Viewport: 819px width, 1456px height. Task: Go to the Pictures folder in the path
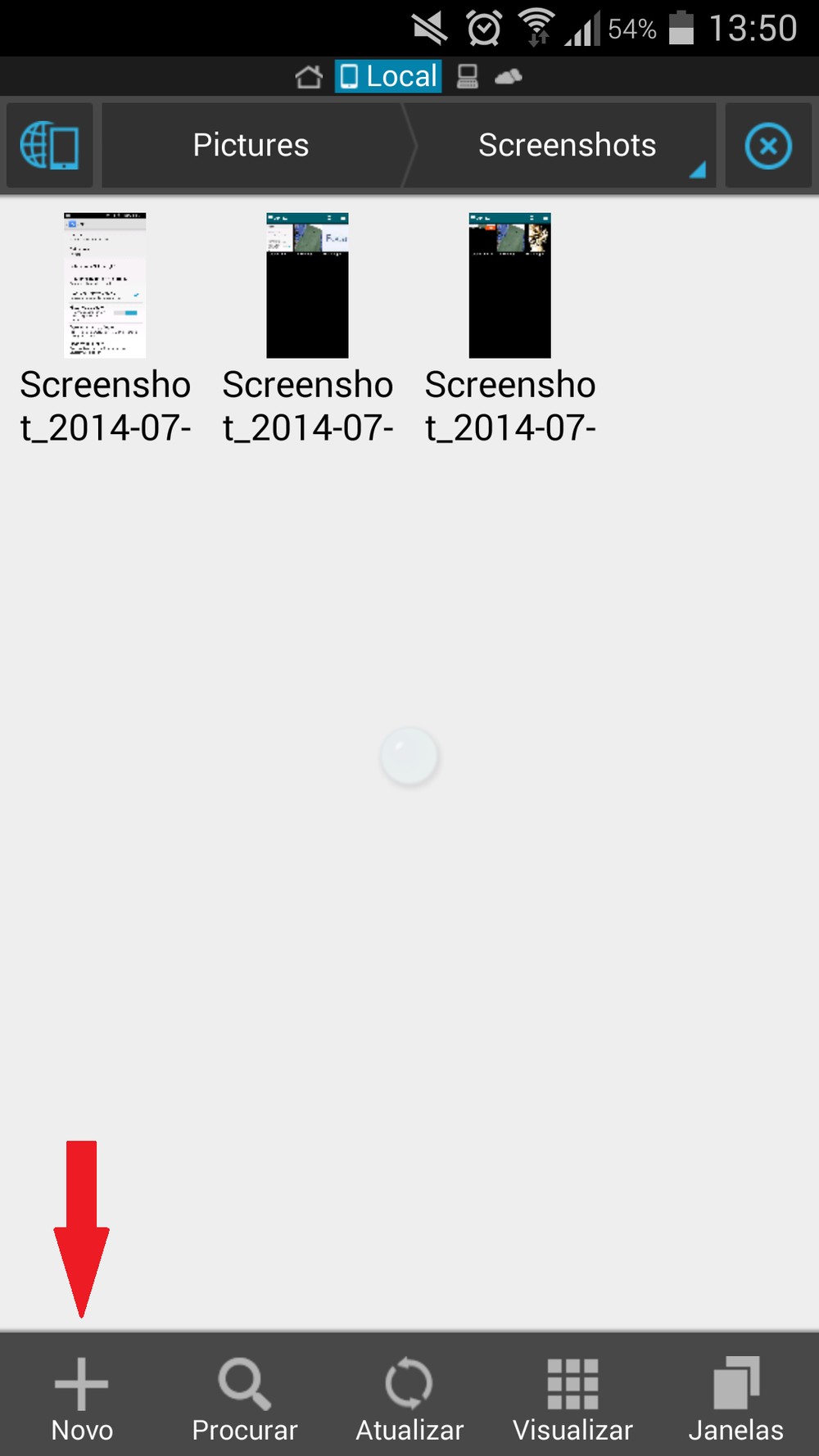pos(251,146)
